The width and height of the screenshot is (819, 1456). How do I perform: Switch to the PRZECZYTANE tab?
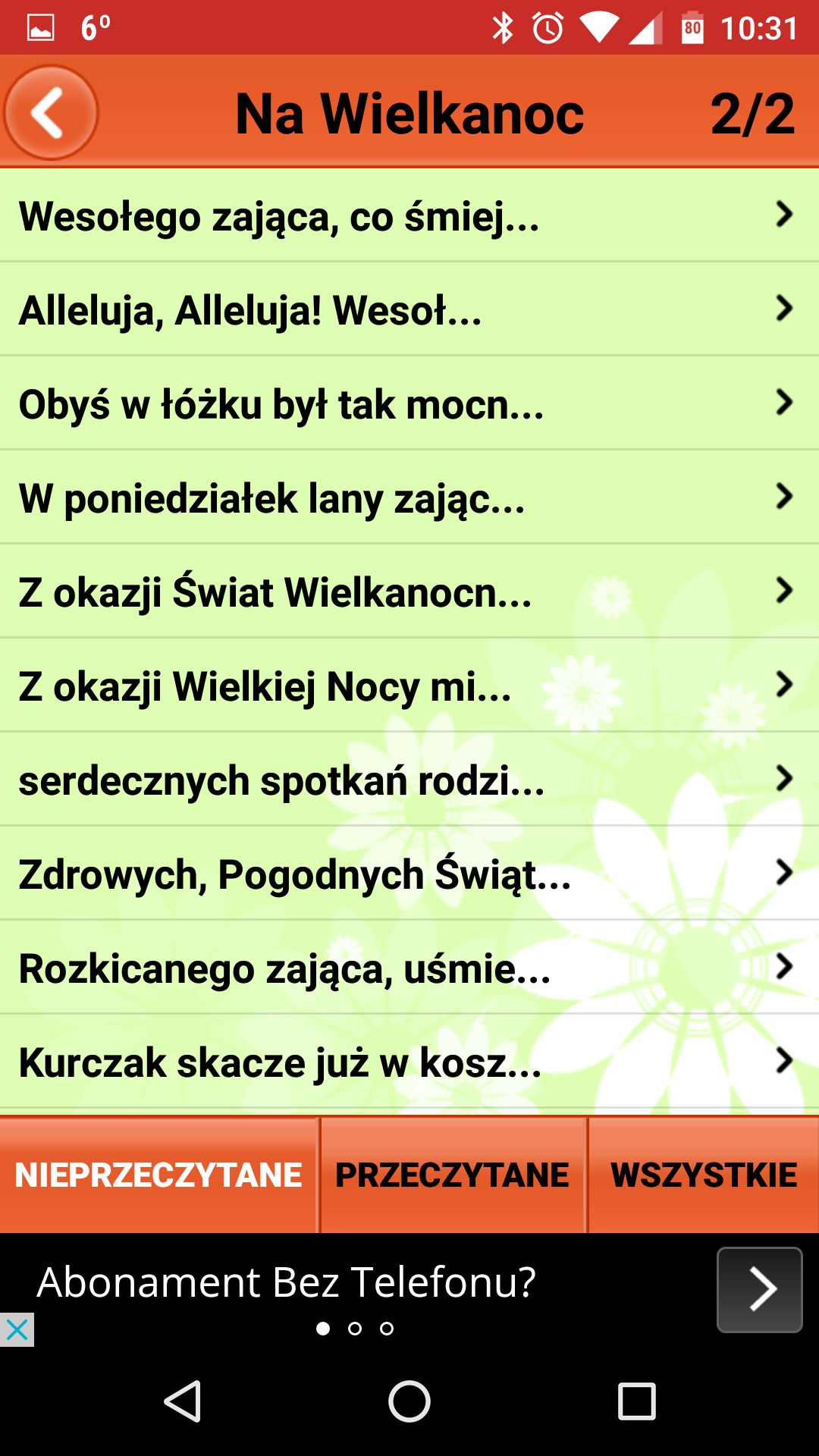coord(453,1175)
